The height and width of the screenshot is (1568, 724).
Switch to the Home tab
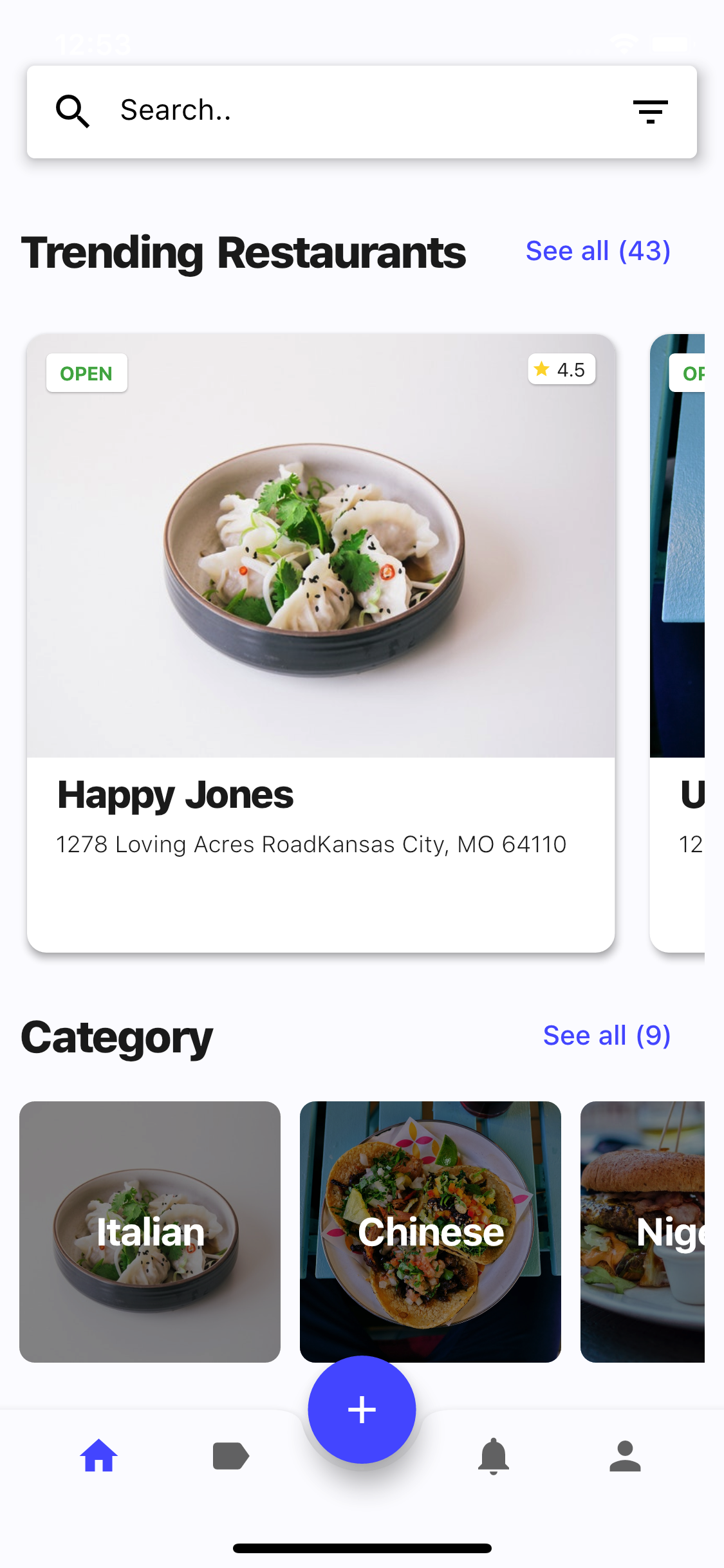pos(99,1456)
